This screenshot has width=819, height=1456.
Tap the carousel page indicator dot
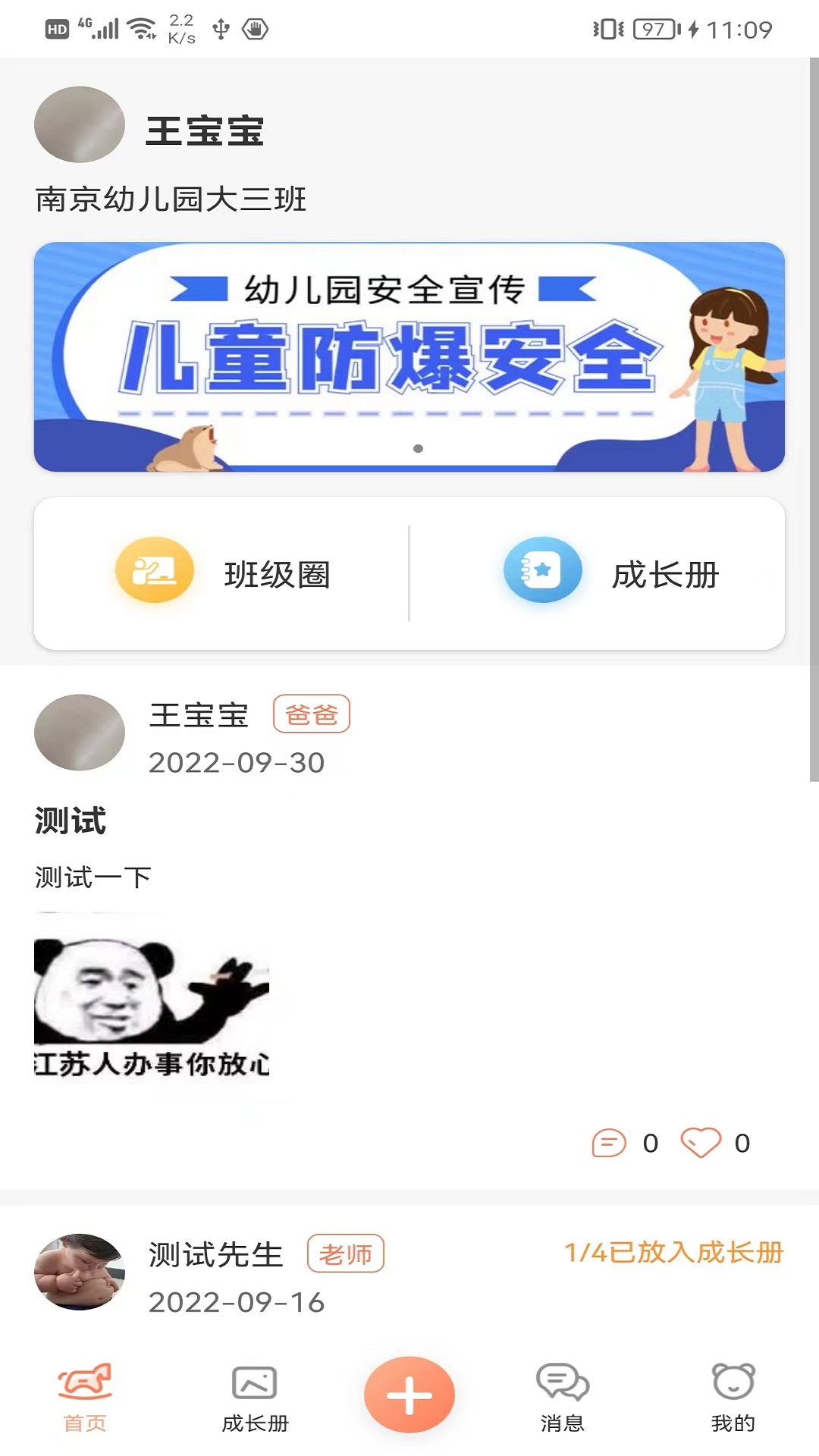click(417, 450)
